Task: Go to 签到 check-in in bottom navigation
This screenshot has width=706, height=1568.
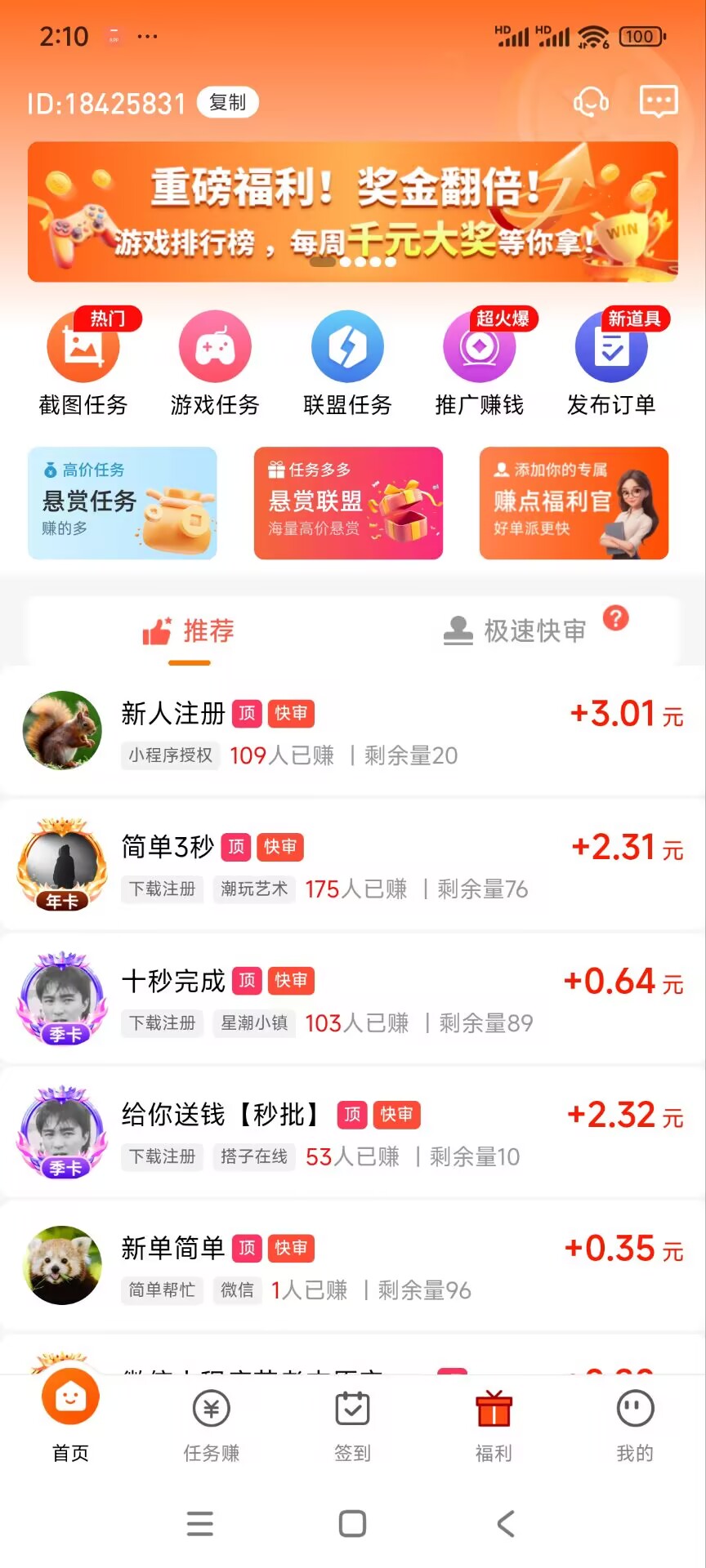Action: [351, 1425]
